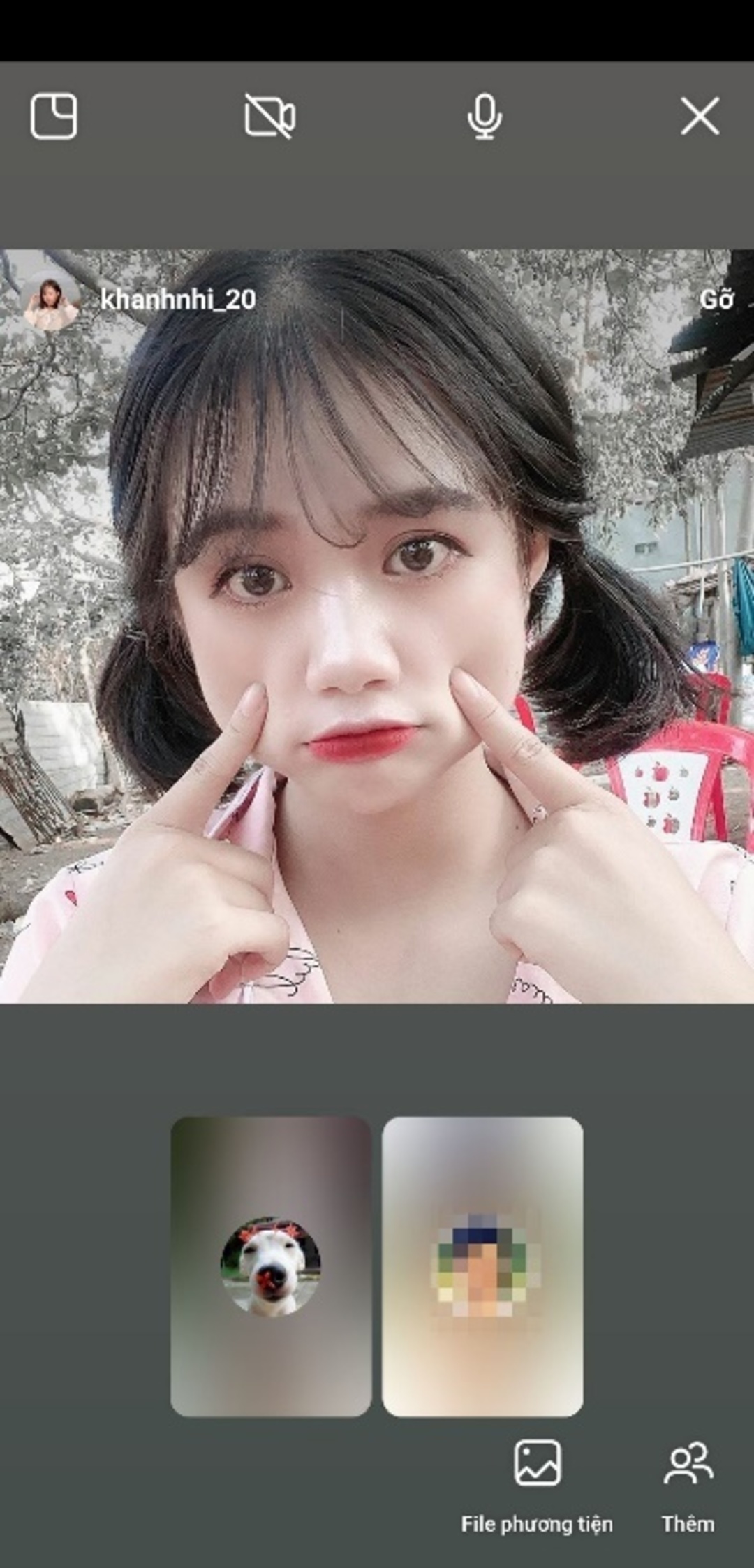
Task: Tap Gỡ to remove the shared photo
Action: tap(716, 300)
